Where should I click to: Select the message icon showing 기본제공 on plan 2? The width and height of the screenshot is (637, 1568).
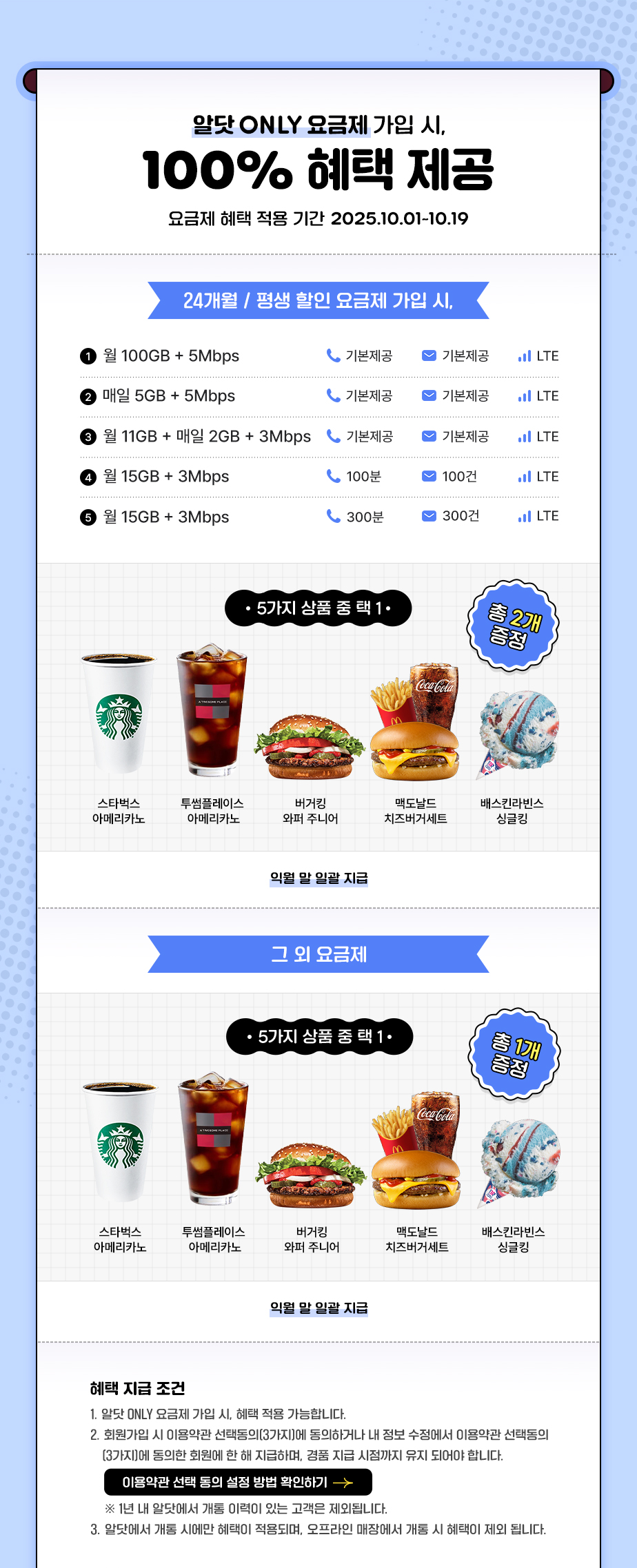[x=428, y=395]
